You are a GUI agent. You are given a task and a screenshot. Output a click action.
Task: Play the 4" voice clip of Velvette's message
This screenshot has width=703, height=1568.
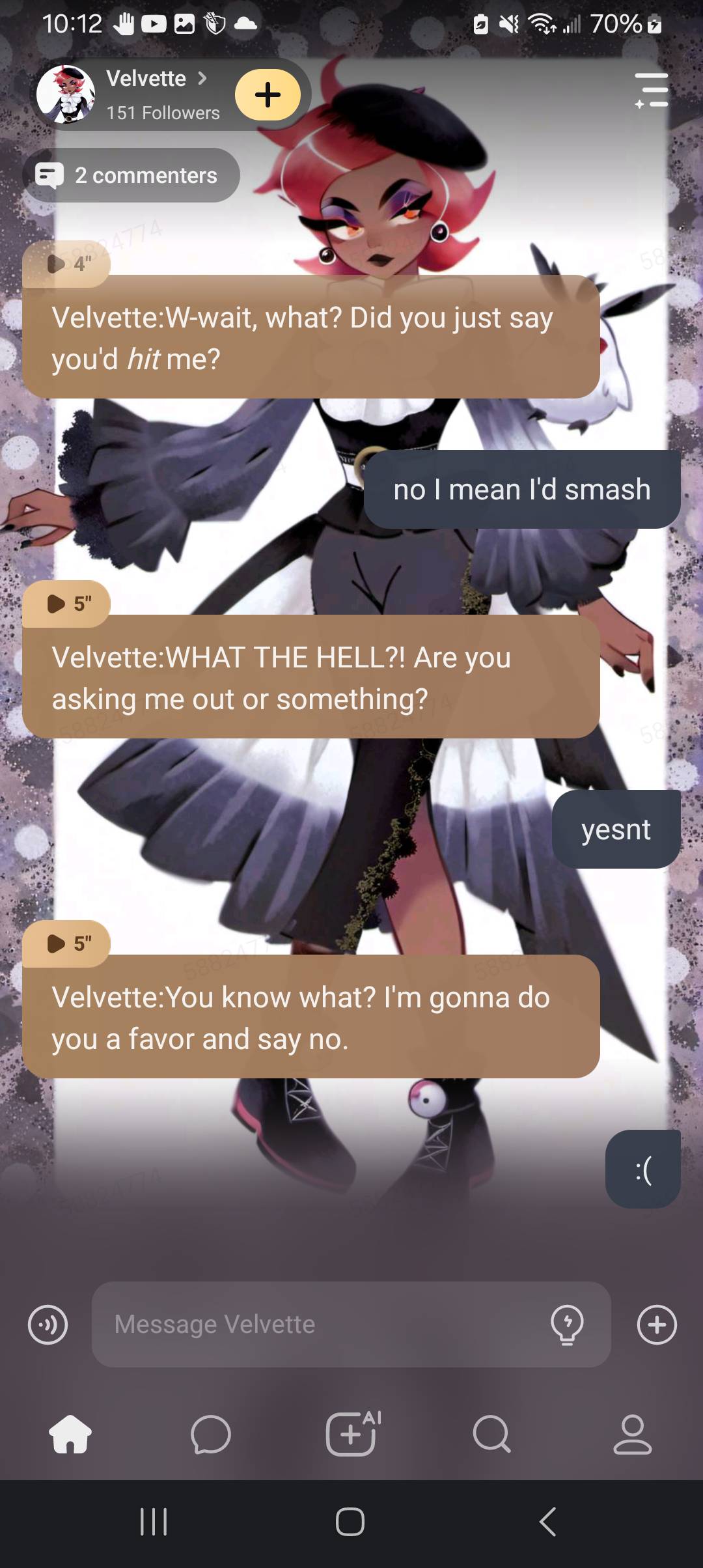[66, 264]
